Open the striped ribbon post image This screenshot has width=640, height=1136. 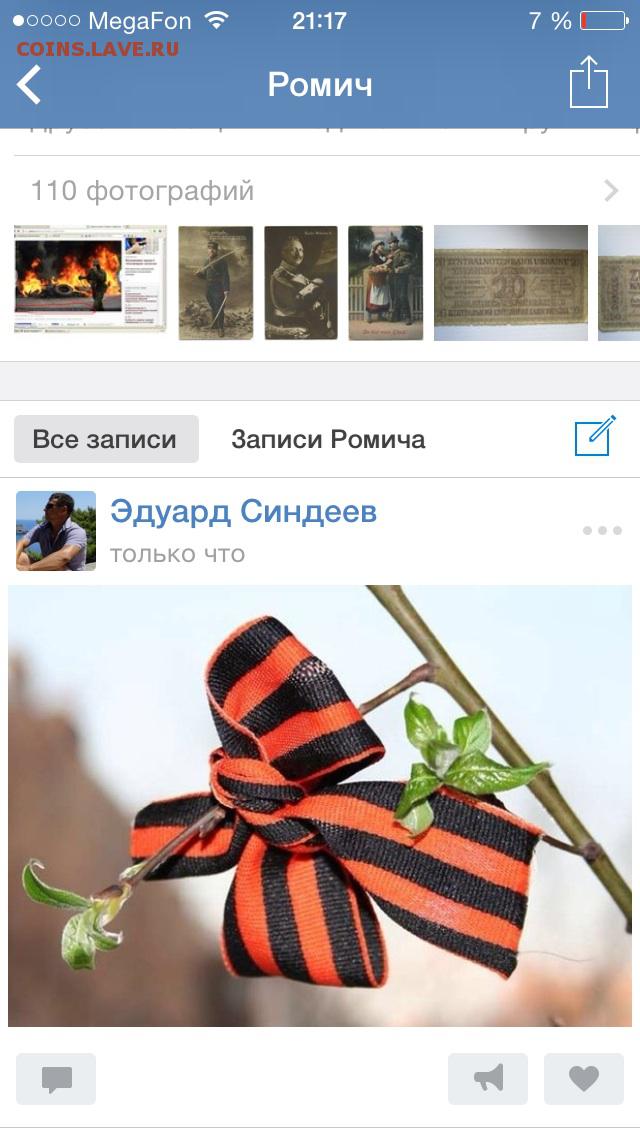pyautogui.click(x=320, y=805)
